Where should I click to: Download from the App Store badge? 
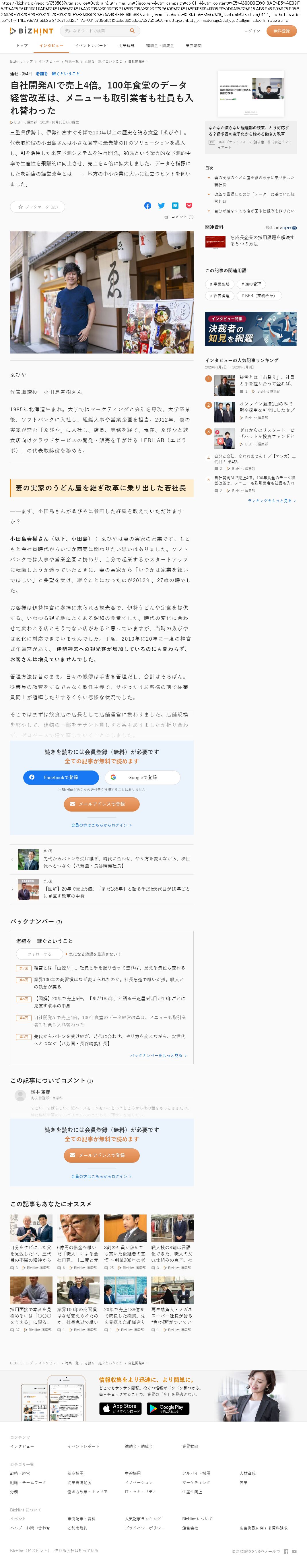click(x=121, y=1408)
